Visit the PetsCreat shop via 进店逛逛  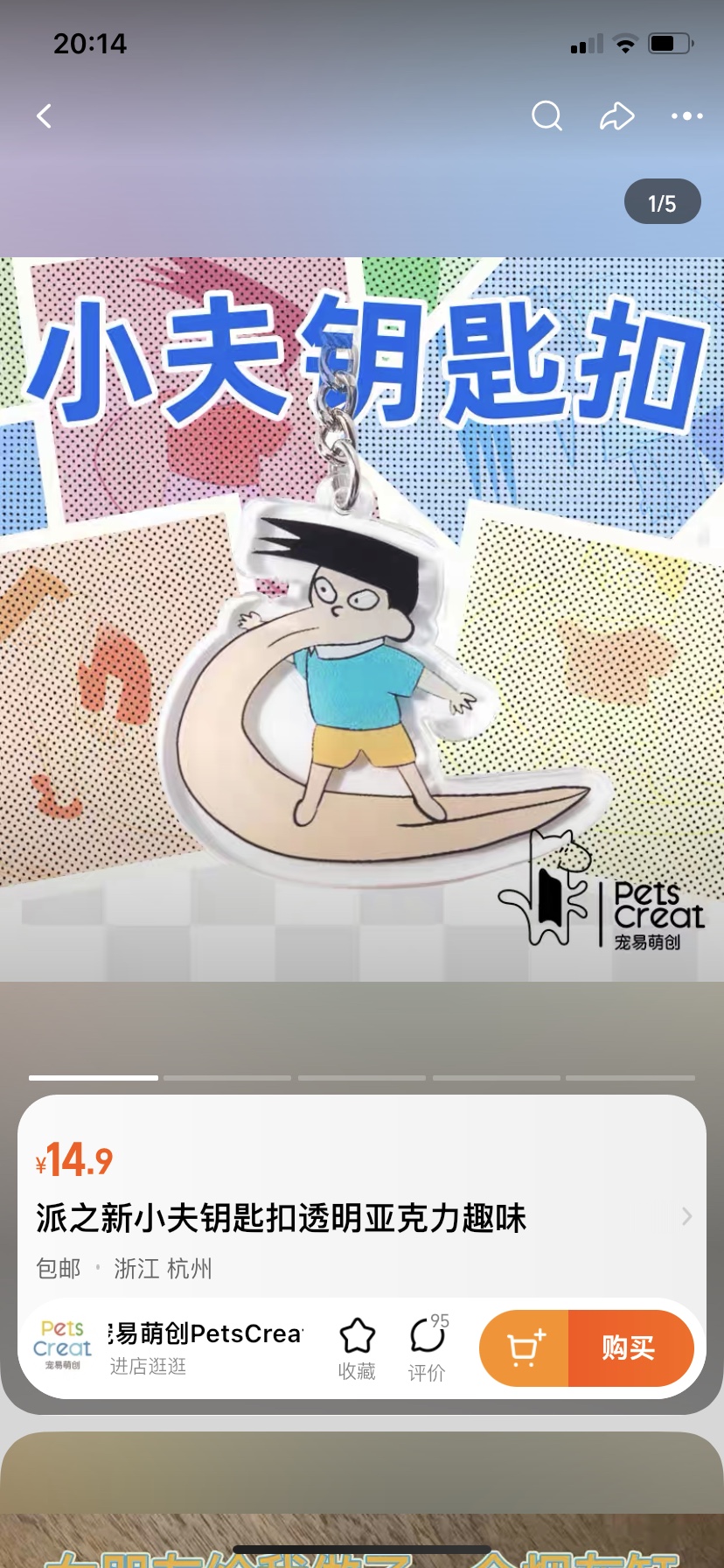[x=148, y=1366]
